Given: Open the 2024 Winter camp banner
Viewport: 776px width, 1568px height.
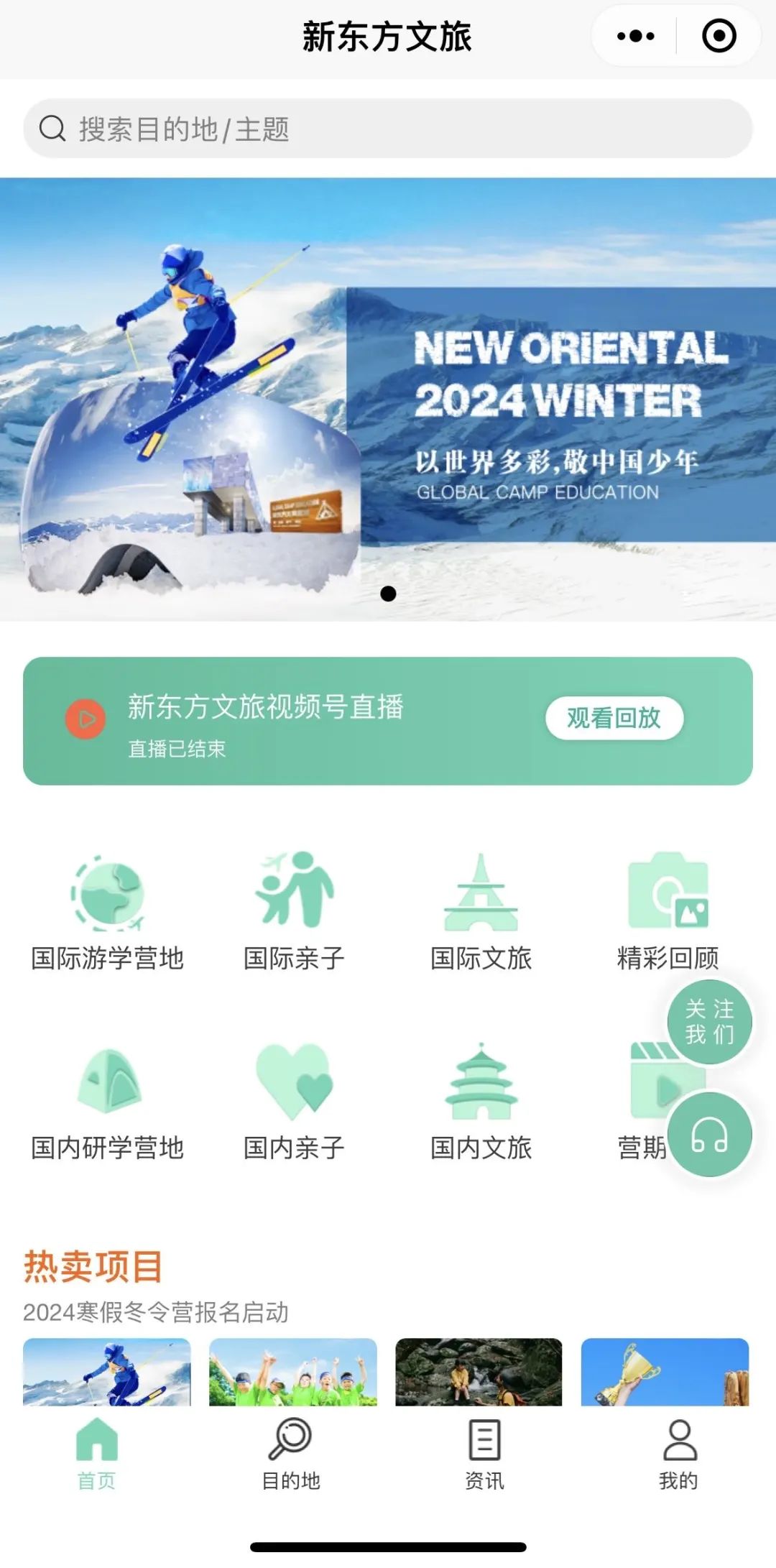Looking at the screenshot, I should pos(388,399).
